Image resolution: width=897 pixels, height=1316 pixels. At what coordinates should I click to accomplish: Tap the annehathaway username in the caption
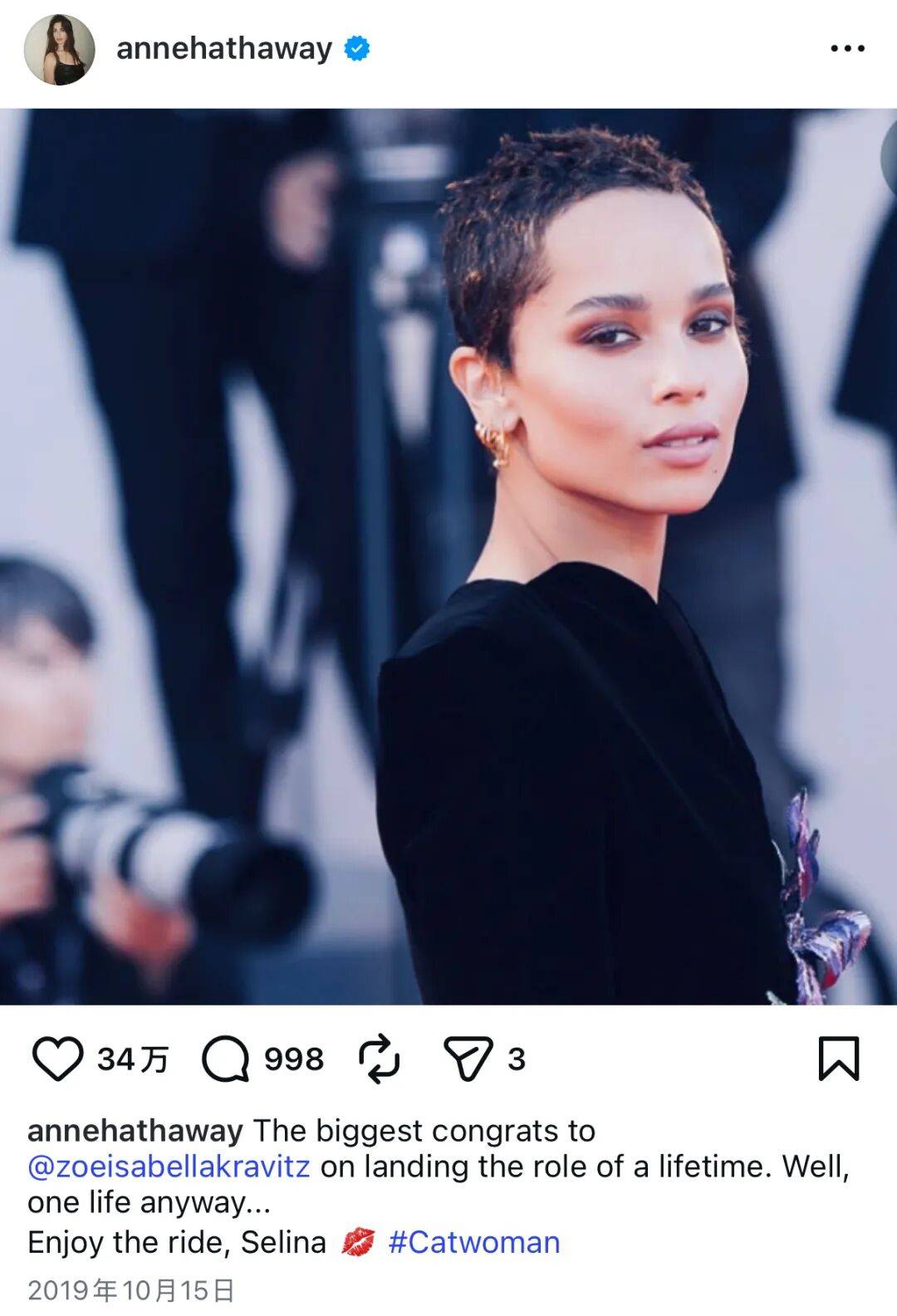(135, 1131)
